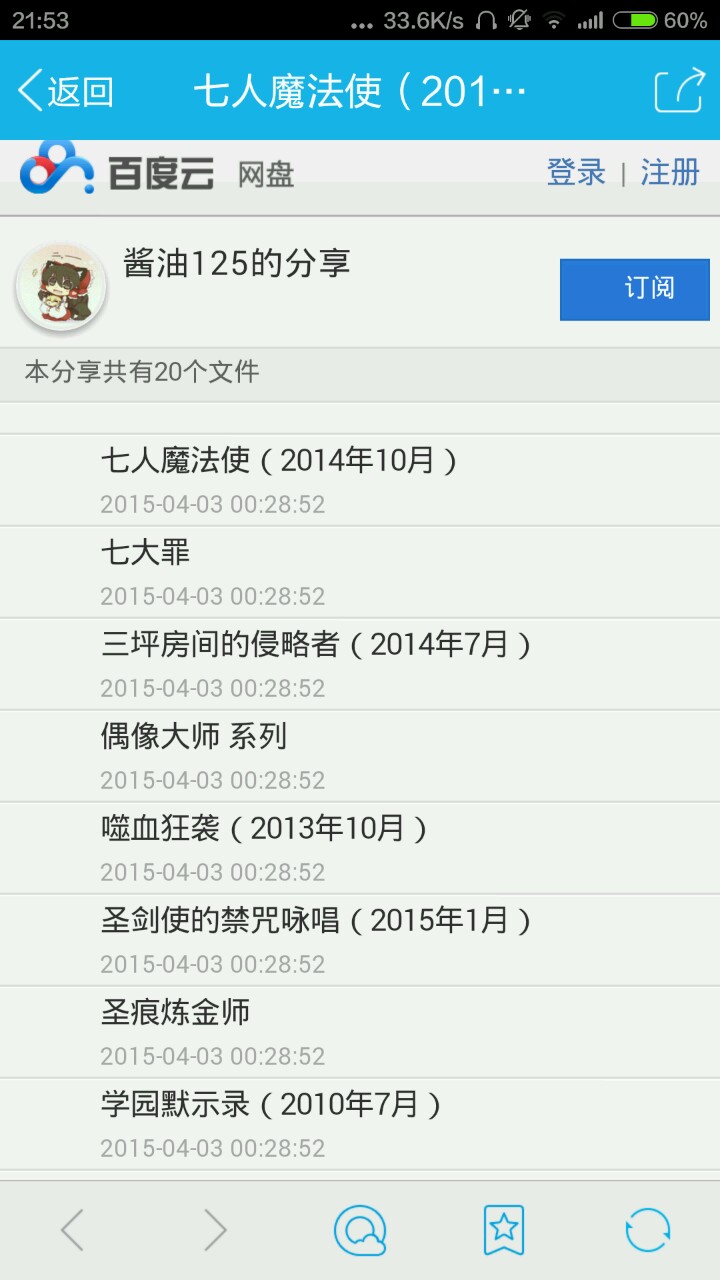Screen dimensions: 720x1280
Task: Open 三坪房间的侵略者（2014年7月）
Action: click(316, 645)
